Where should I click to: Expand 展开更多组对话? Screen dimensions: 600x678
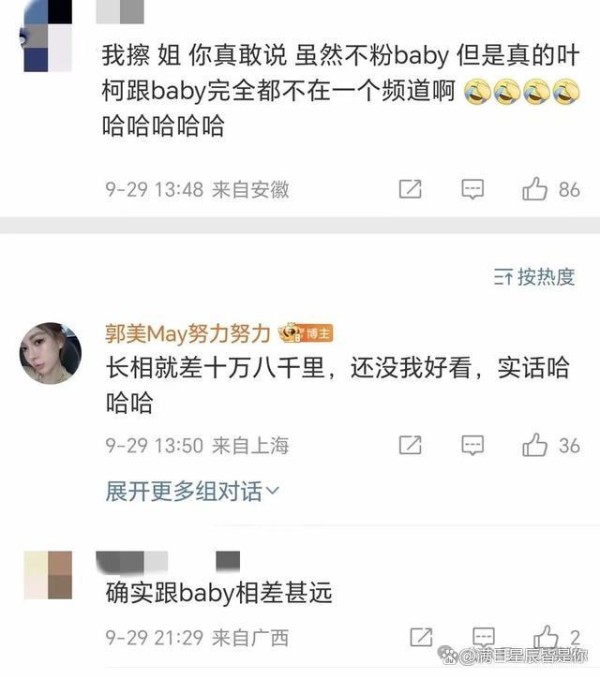[193, 491]
